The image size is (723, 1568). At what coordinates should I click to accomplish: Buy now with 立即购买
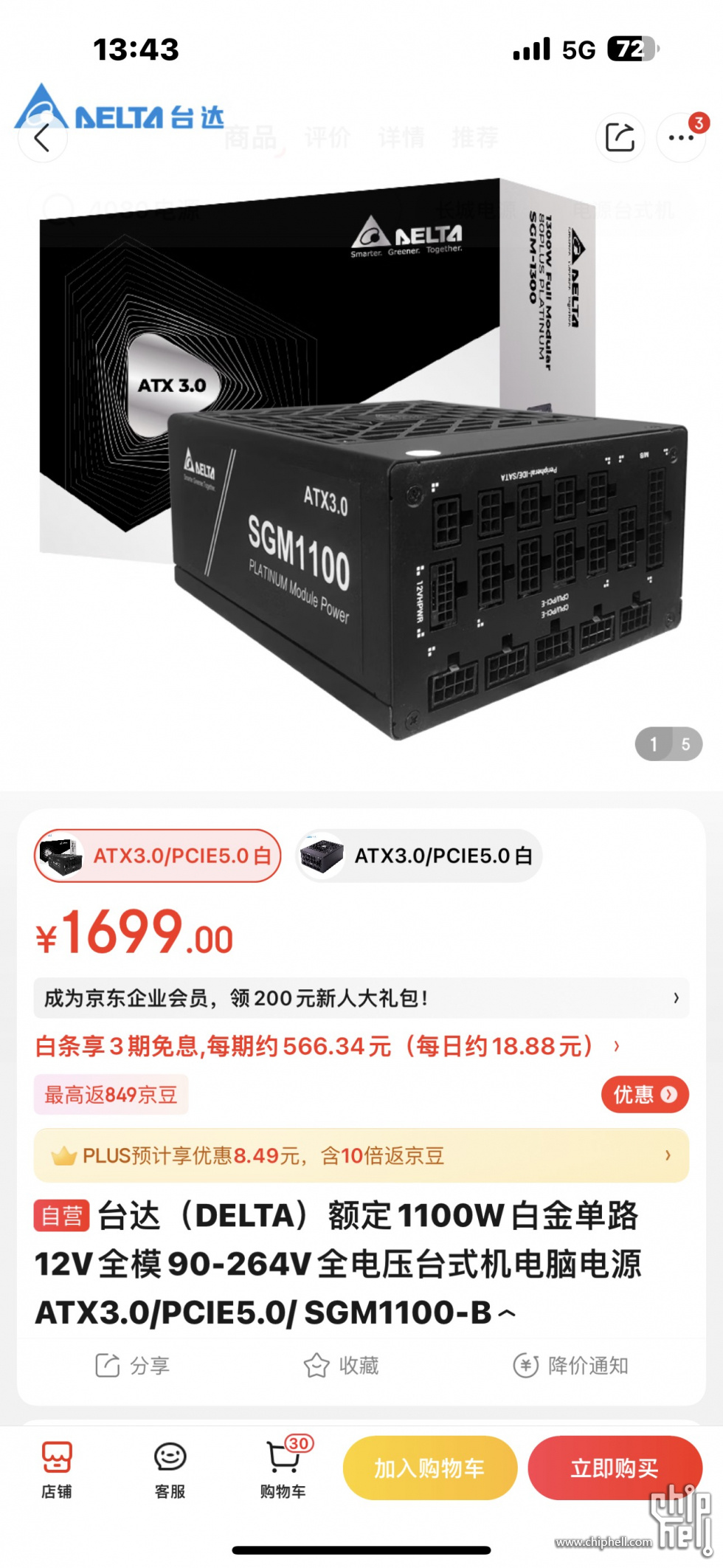pos(614,1468)
